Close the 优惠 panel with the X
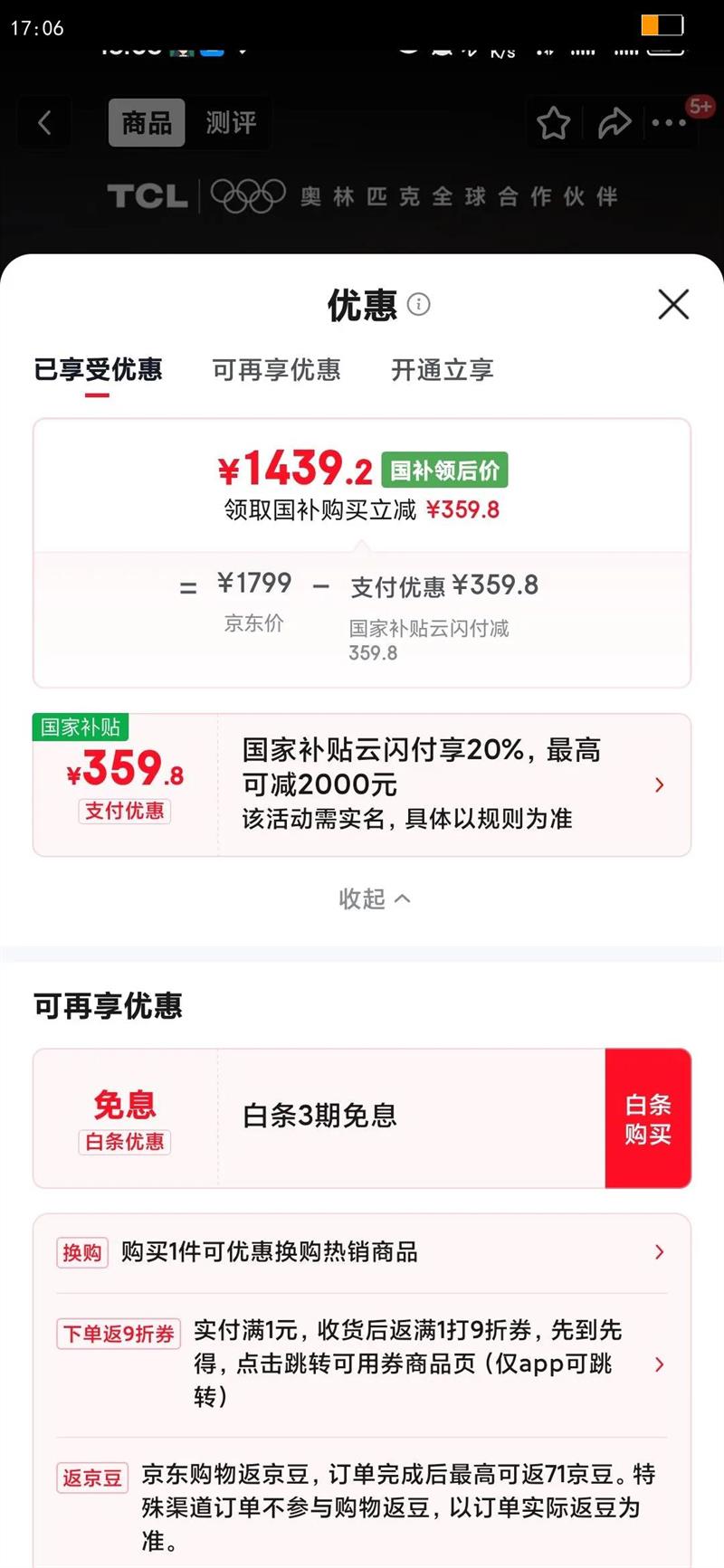 coord(673,305)
